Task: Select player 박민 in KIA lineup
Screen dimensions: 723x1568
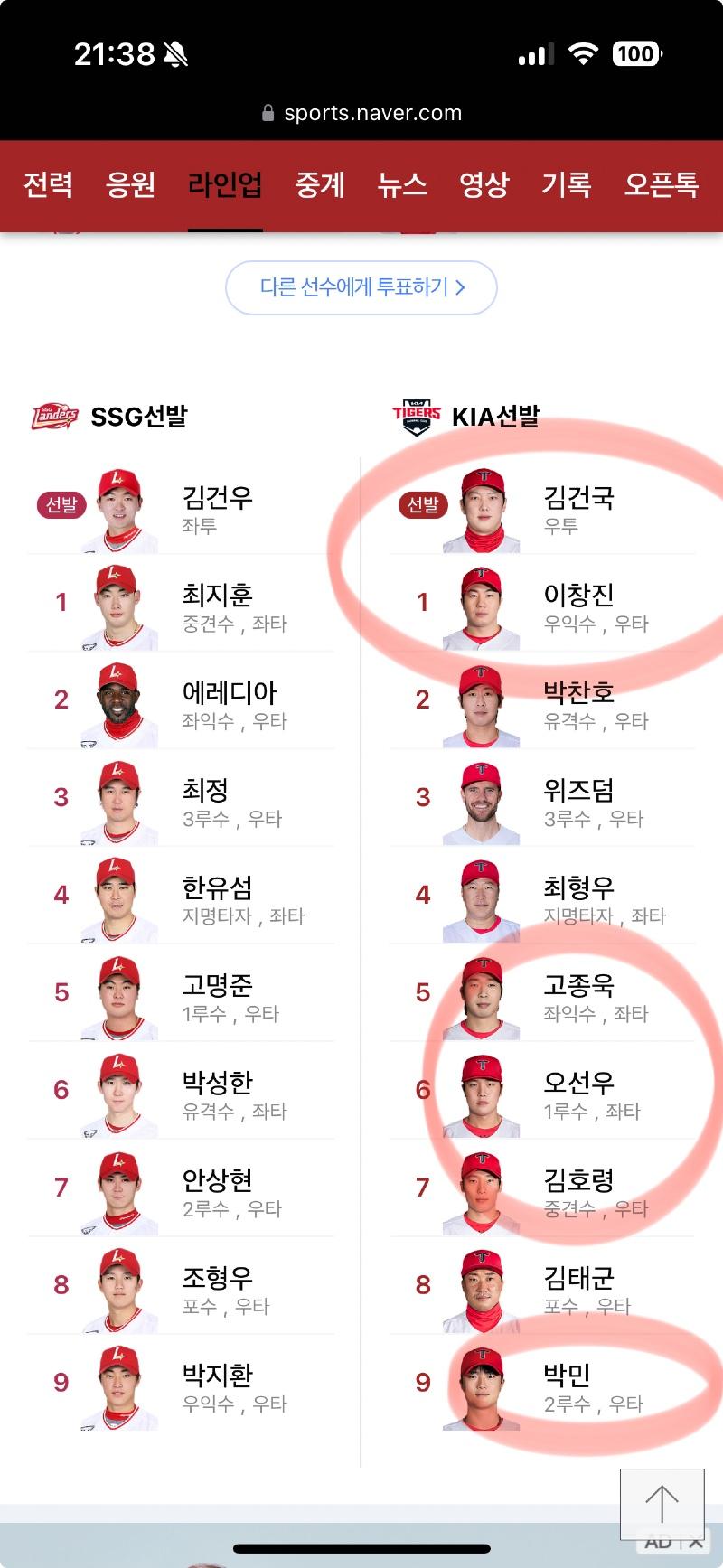Action: [x=542, y=1384]
